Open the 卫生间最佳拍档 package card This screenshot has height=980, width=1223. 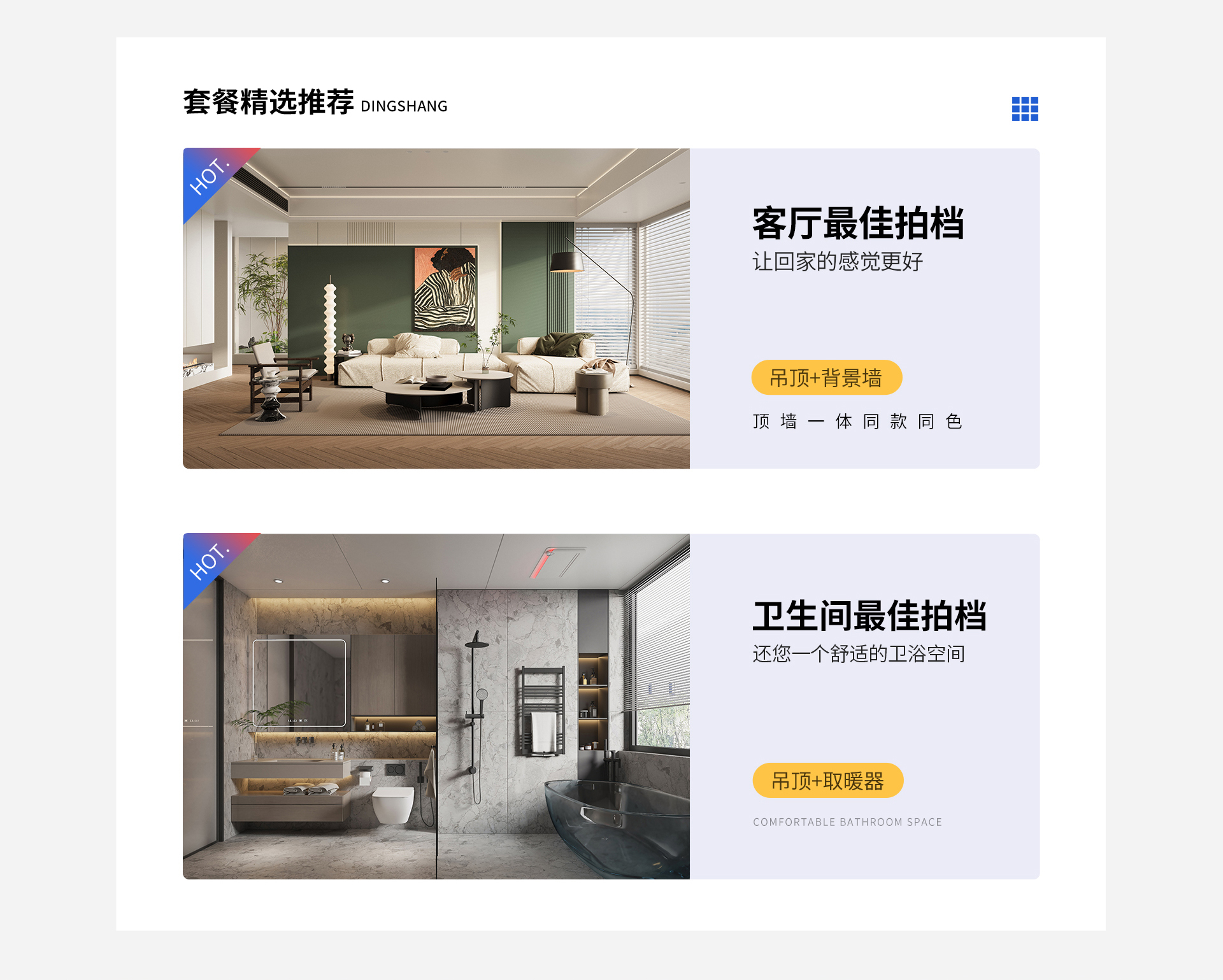coord(869,616)
